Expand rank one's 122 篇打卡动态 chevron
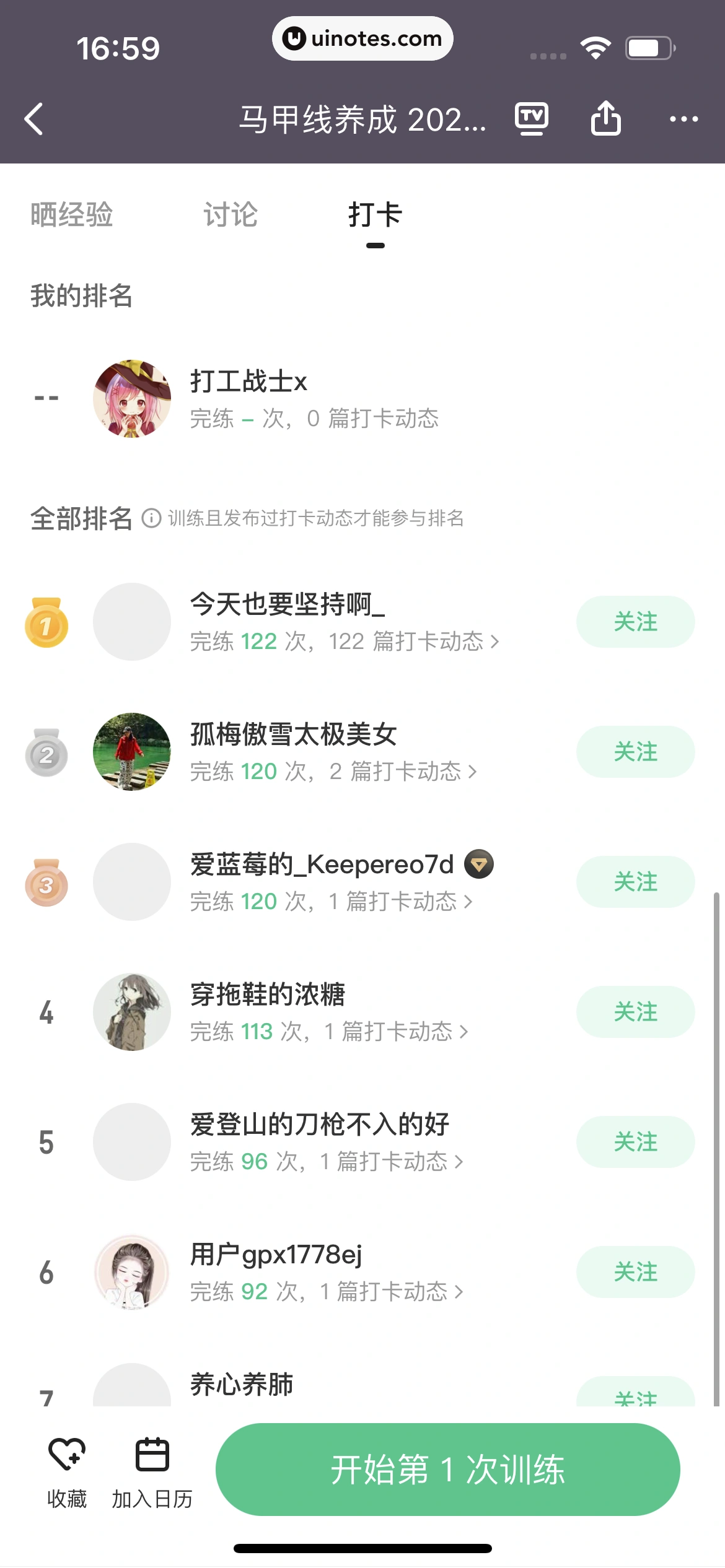This screenshot has height=1568, width=725. click(x=496, y=642)
